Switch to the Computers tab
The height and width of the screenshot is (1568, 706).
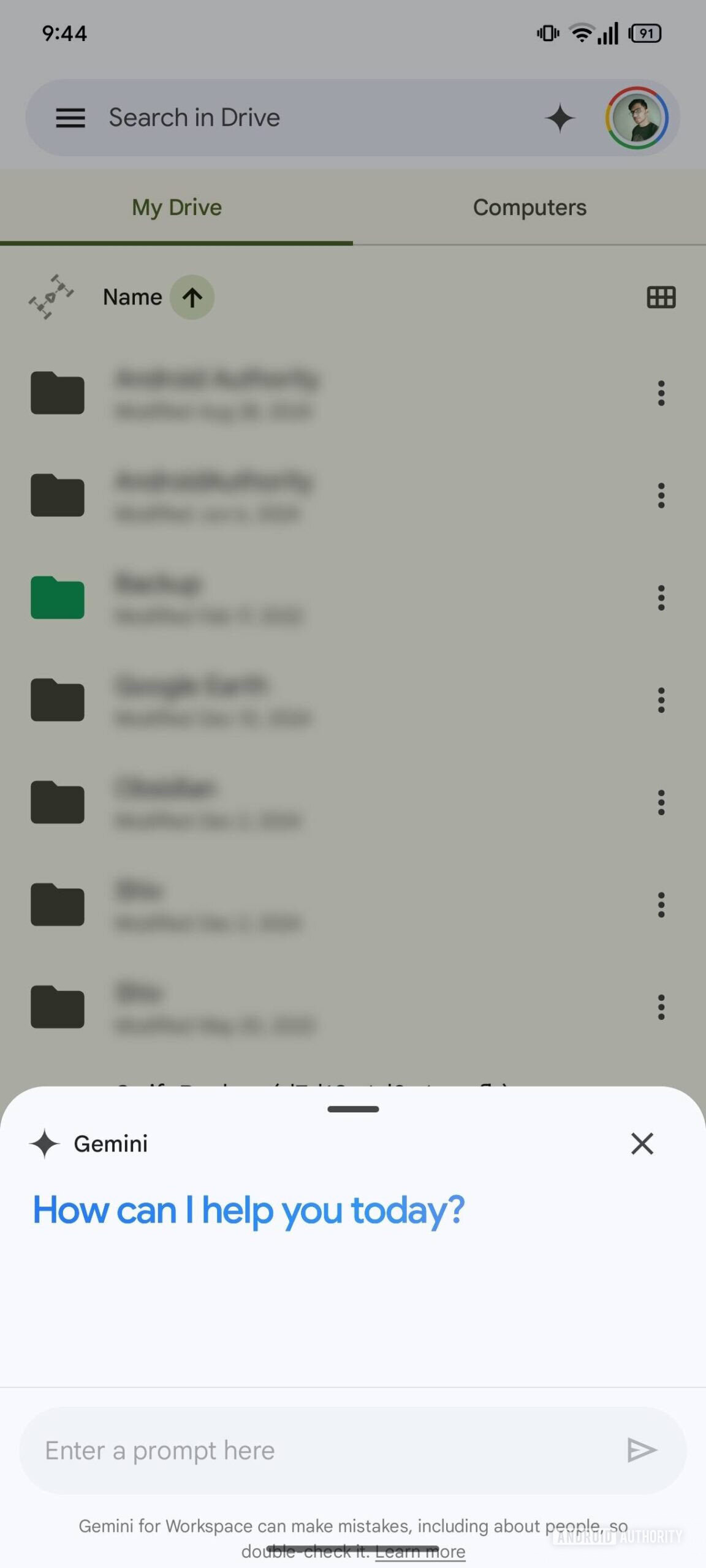coord(529,208)
